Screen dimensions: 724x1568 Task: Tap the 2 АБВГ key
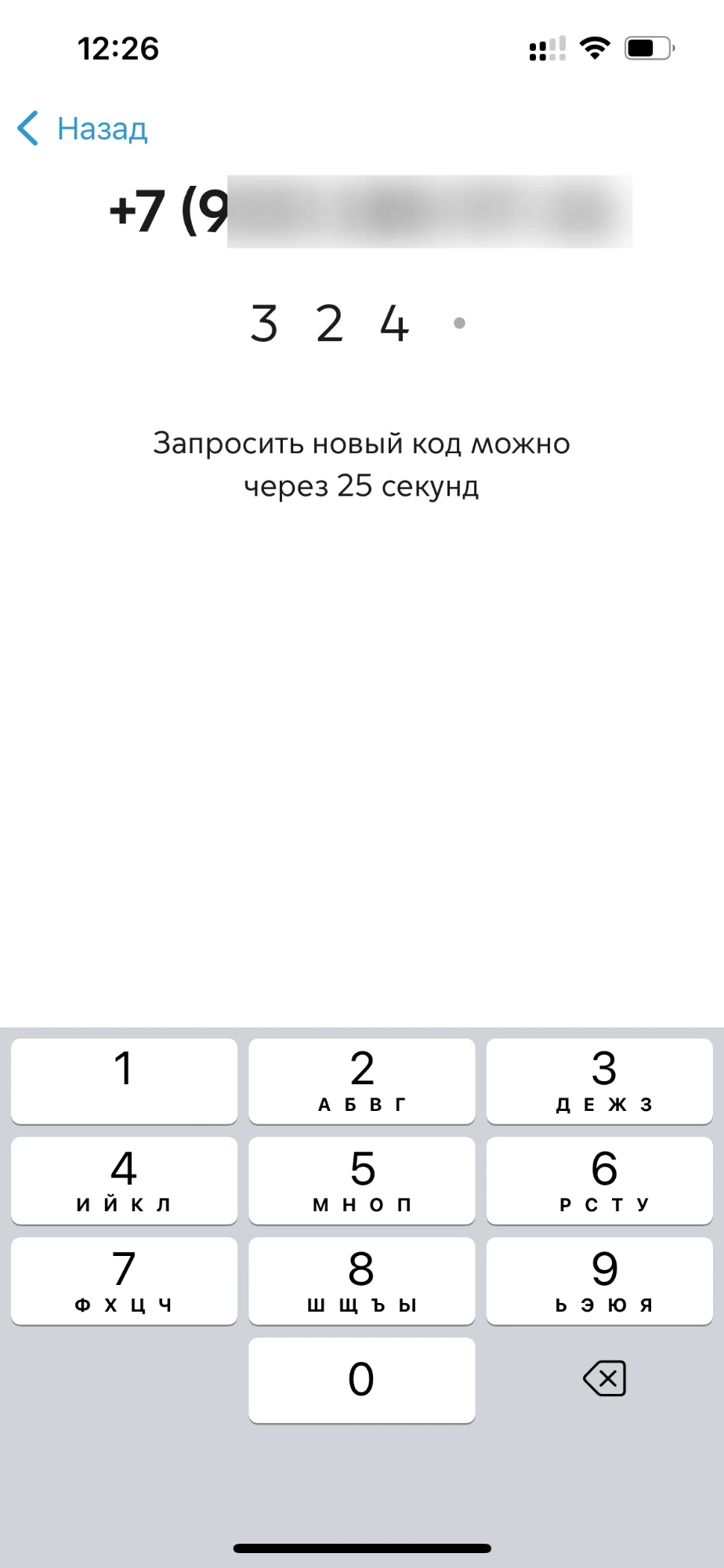tap(361, 1080)
